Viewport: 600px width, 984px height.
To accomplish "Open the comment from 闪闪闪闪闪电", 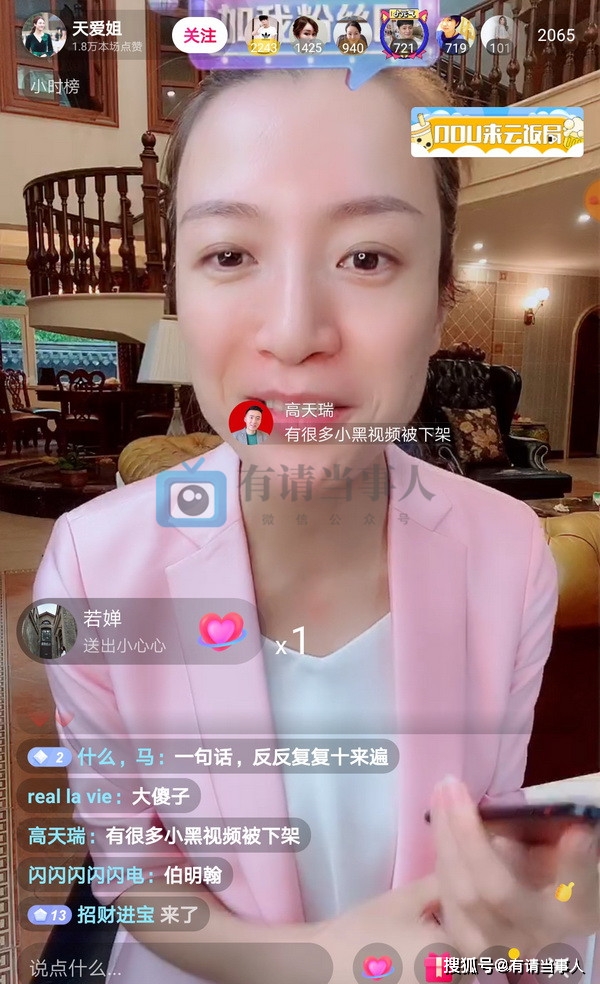I will 125,874.
